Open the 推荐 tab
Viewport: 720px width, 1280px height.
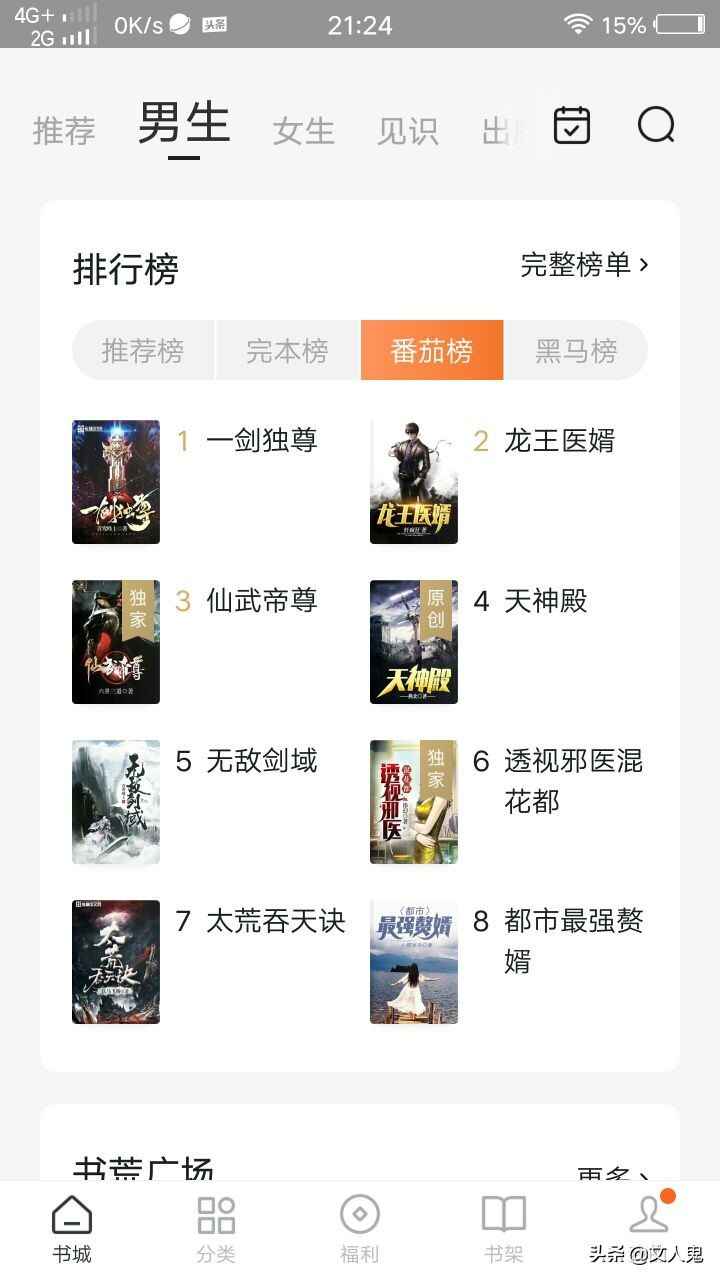click(x=64, y=130)
